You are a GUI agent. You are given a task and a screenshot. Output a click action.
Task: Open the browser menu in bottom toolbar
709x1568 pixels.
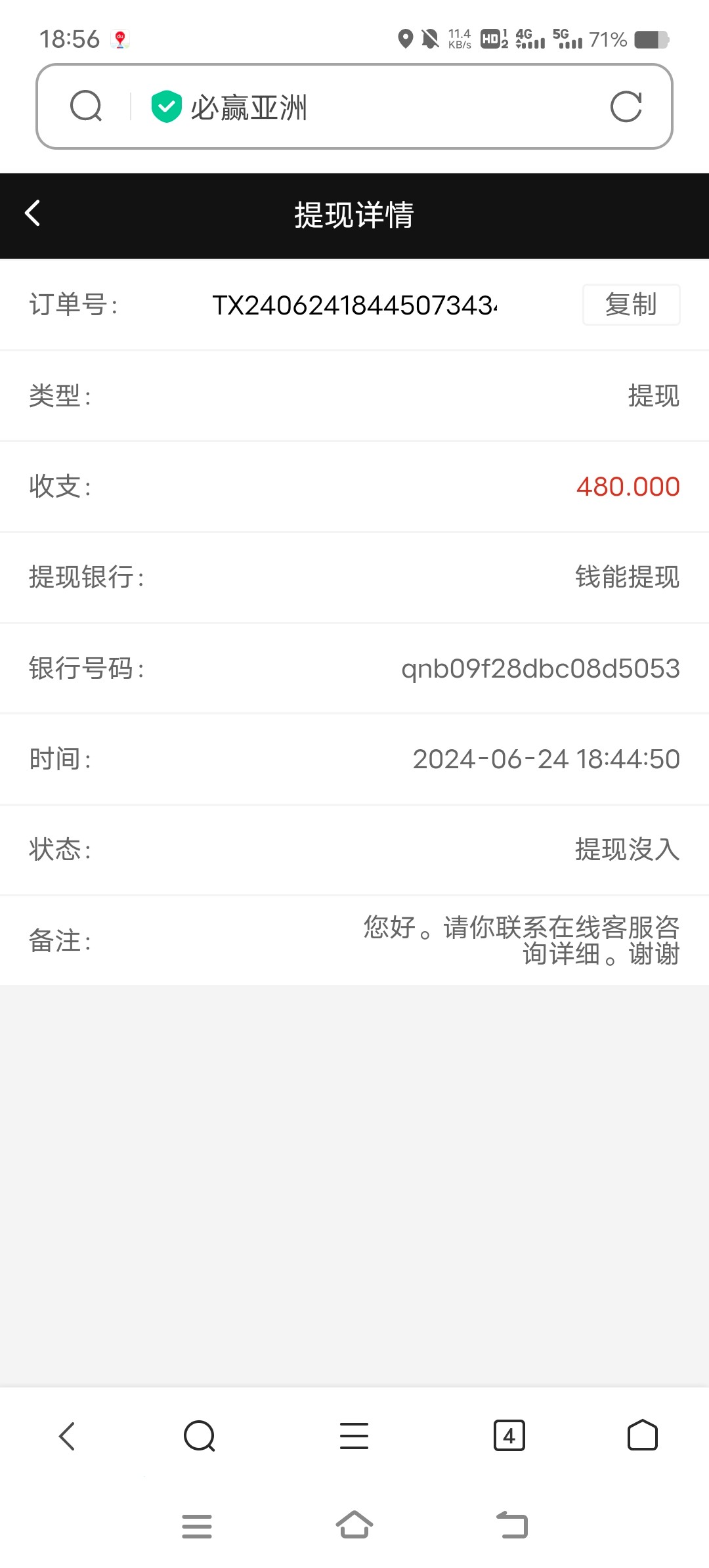pos(354,1435)
